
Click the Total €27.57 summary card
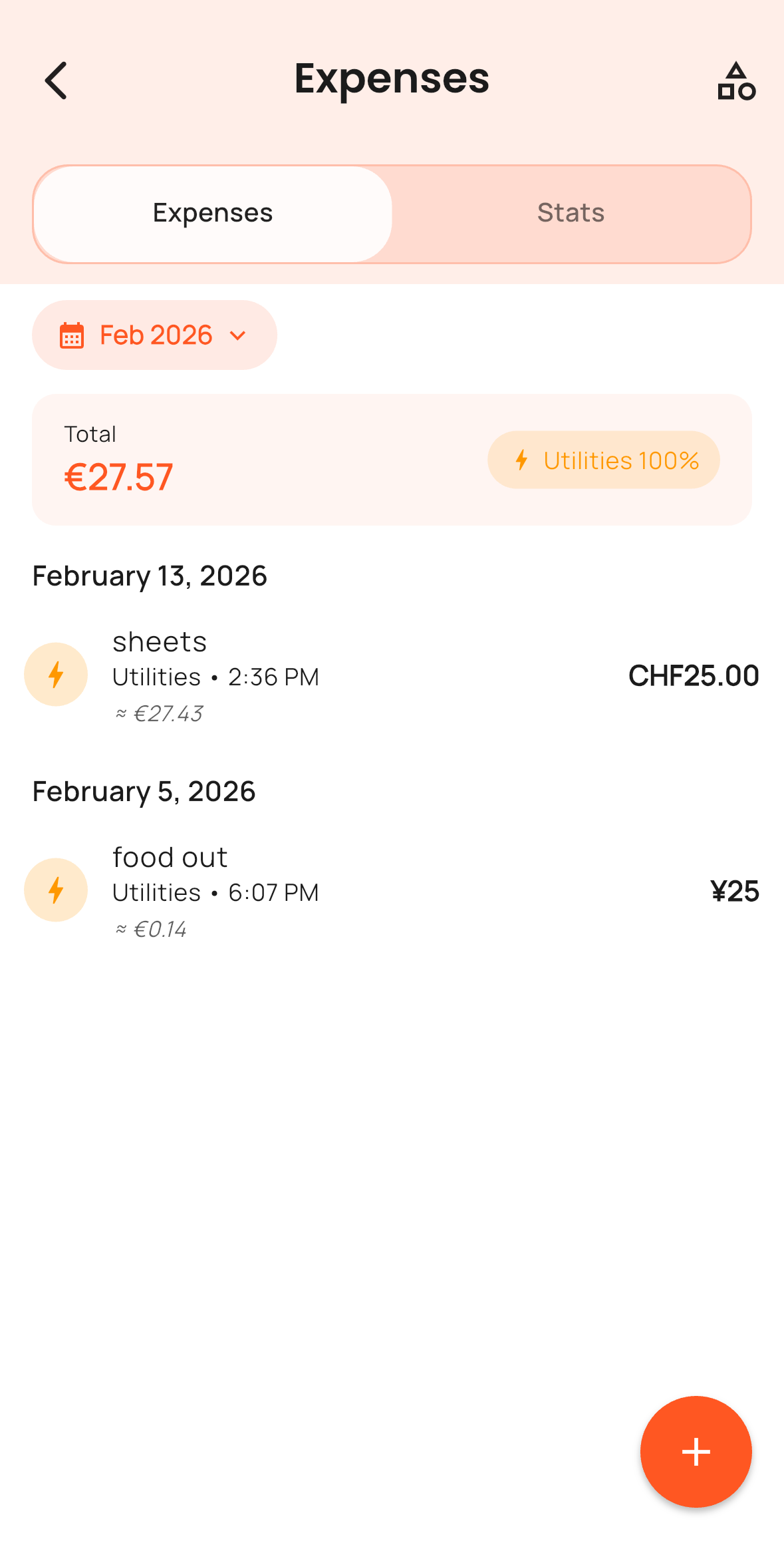(x=392, y=458)
